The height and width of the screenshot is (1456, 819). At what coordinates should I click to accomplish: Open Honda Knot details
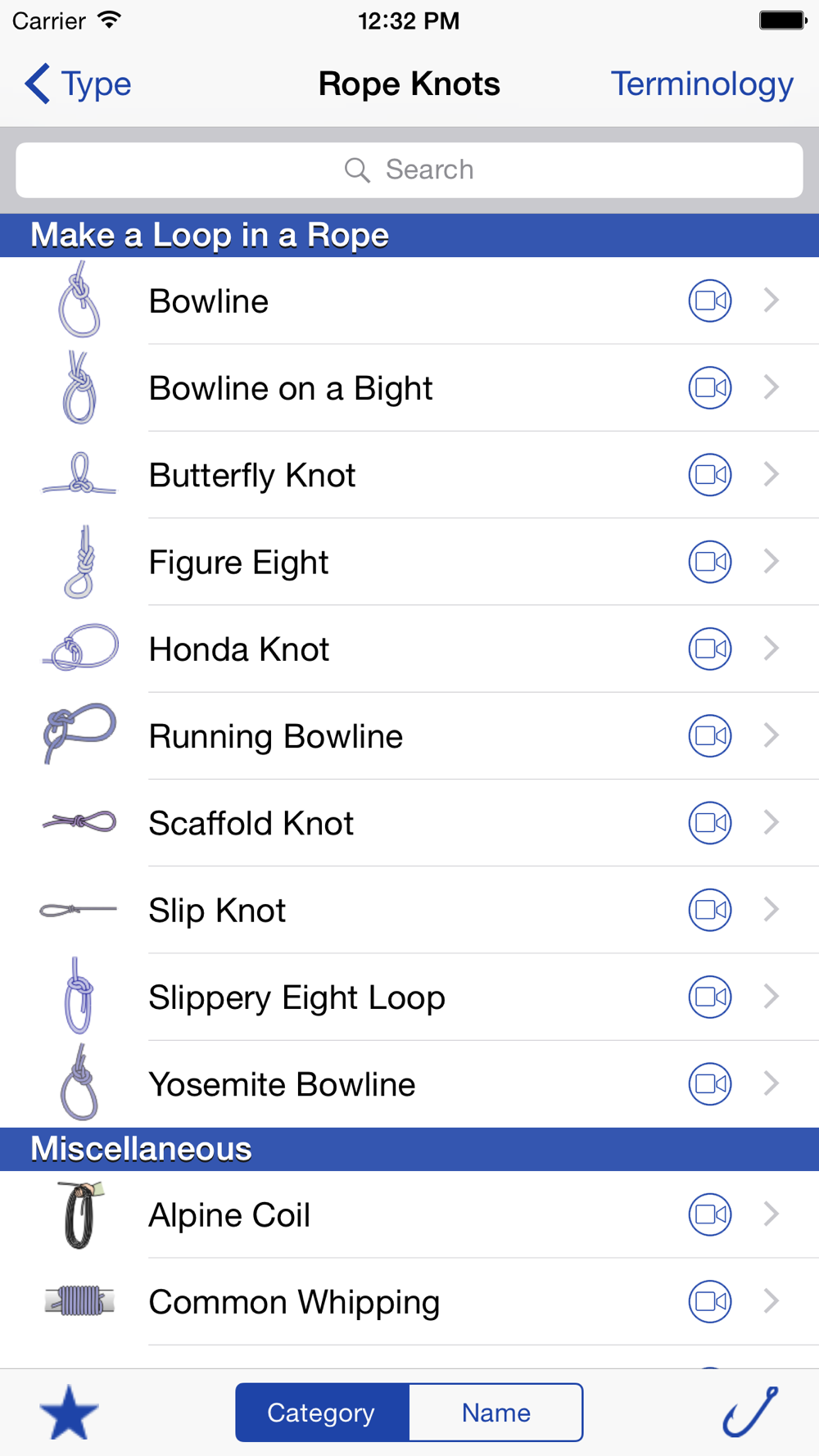point(409,649)
